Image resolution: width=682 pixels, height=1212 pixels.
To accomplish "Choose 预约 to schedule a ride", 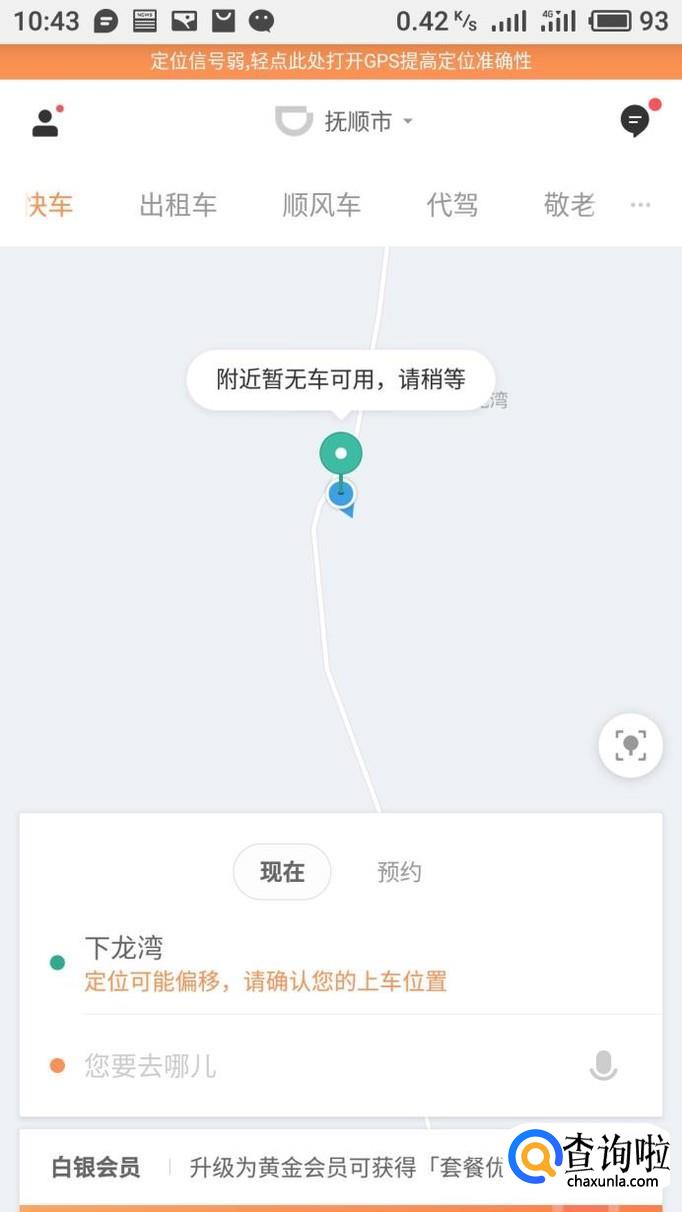I will pos(399,872).
